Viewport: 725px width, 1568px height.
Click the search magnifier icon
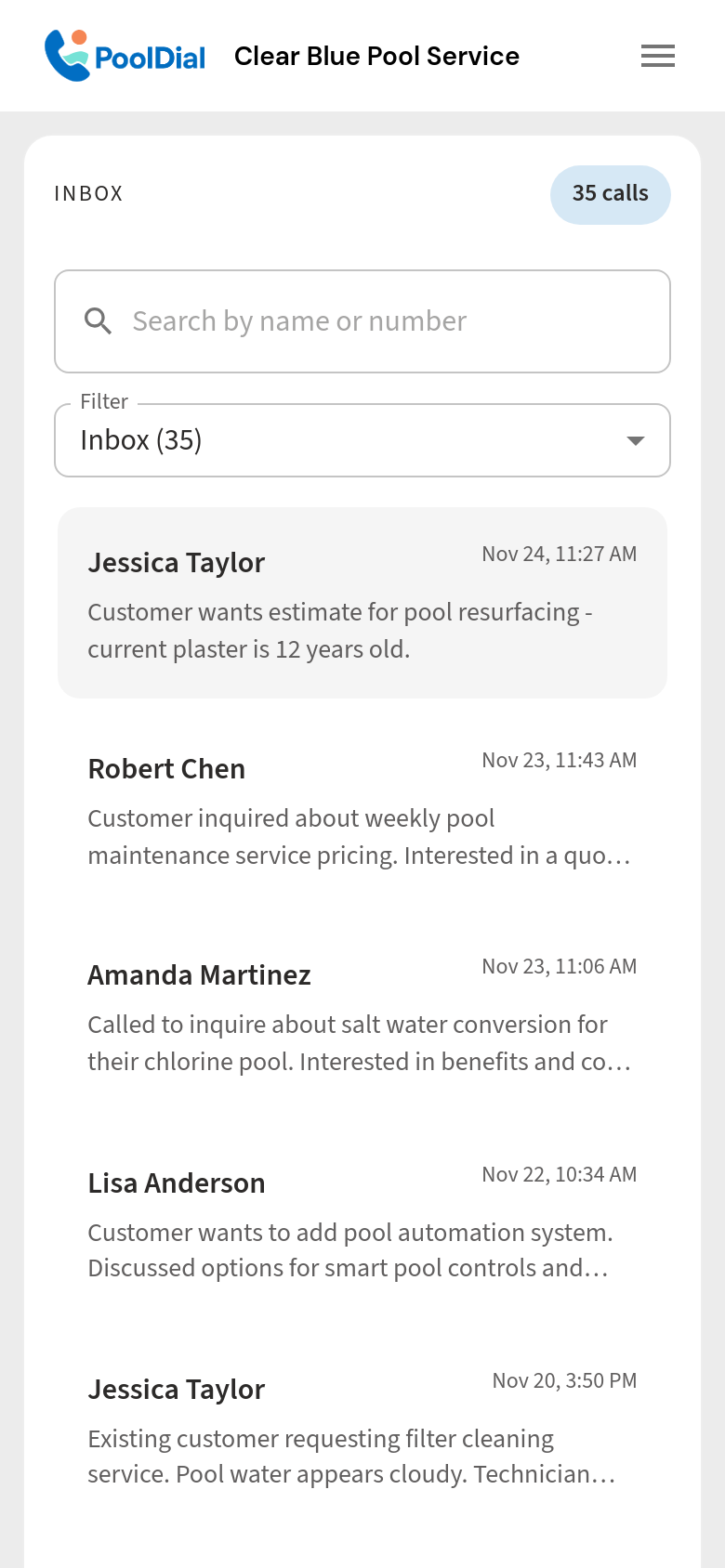99,320
